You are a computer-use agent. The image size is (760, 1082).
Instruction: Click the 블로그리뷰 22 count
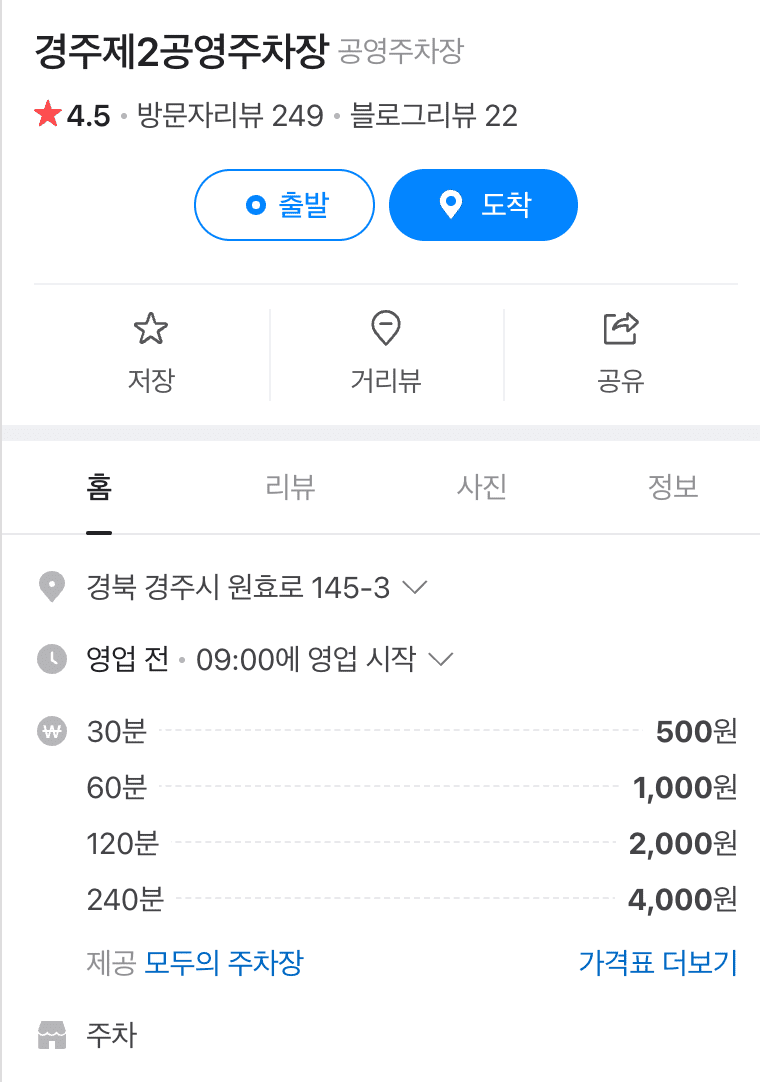434,116
